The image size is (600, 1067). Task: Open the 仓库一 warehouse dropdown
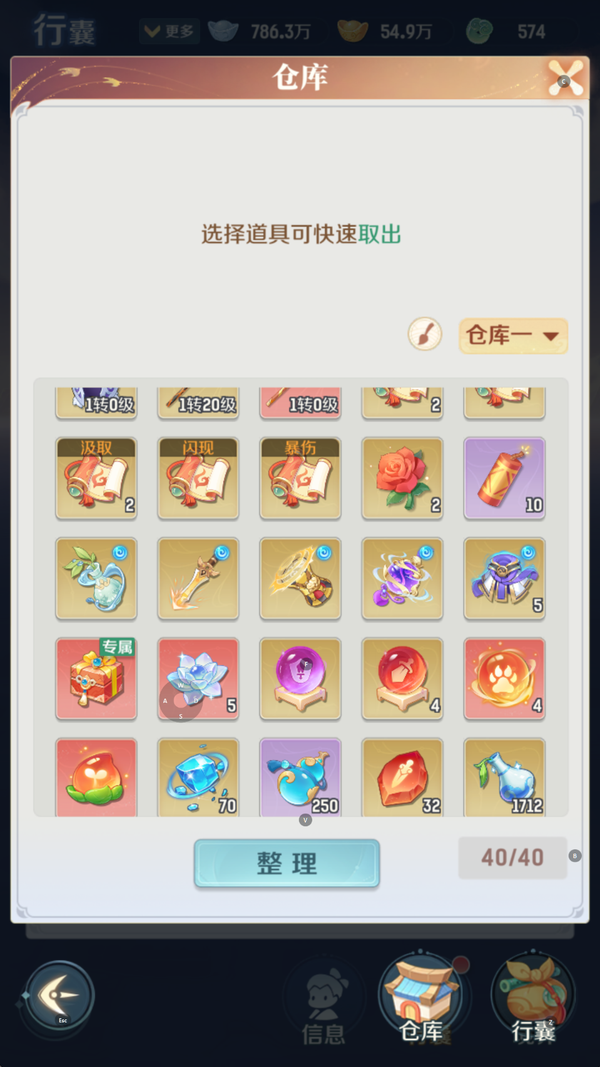point(513,336)
